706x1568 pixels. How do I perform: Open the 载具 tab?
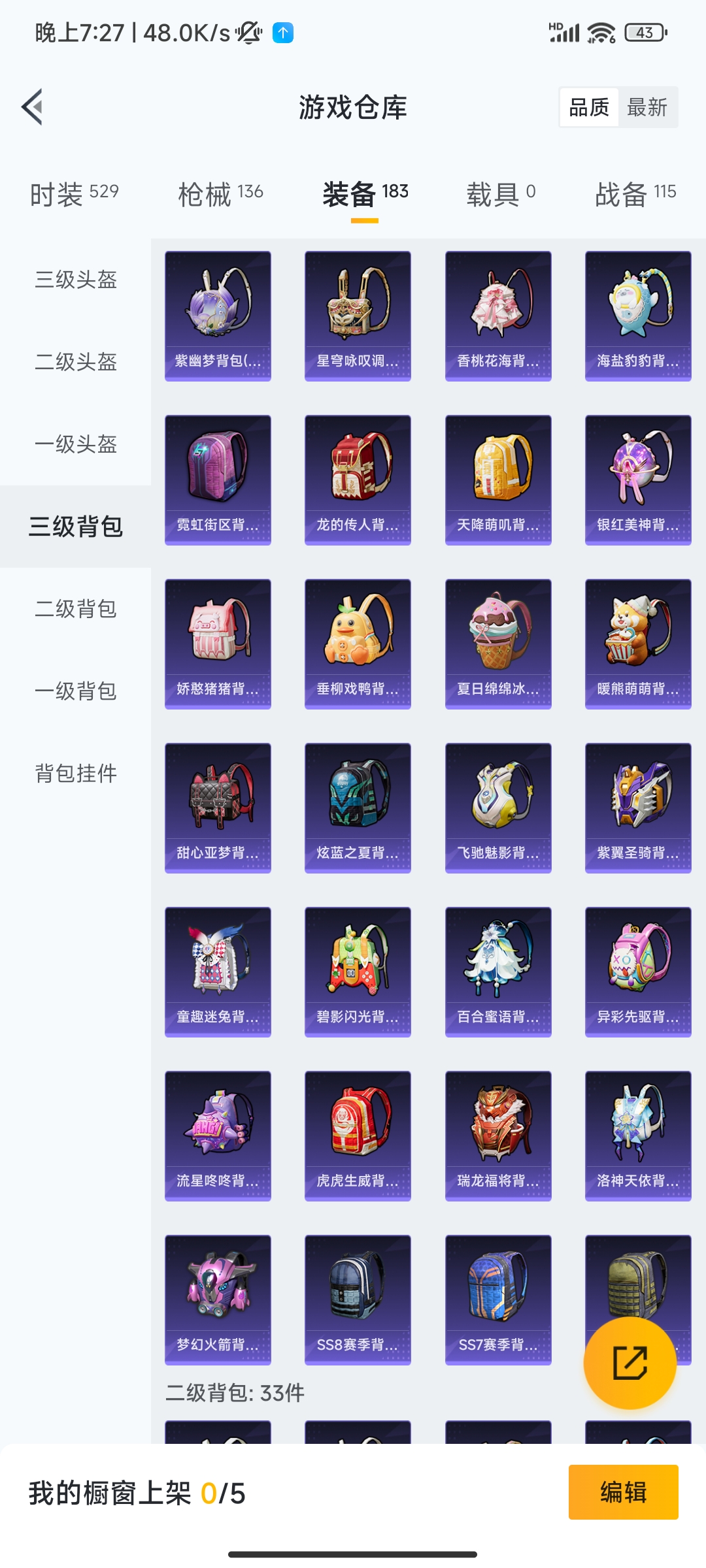[501, 194]
